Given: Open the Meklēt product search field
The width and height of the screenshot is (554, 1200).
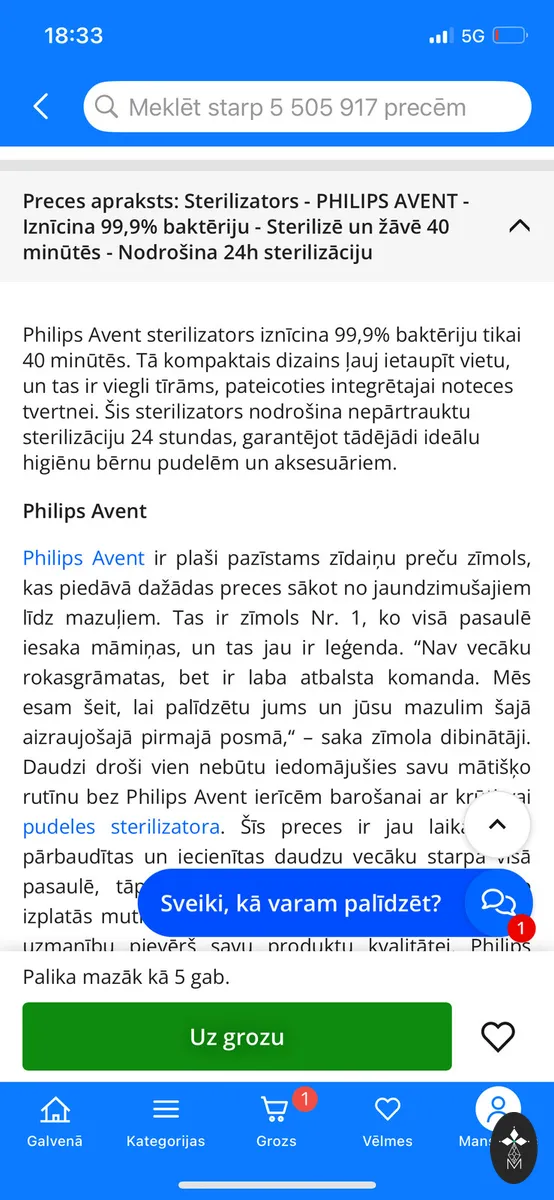Looking at the screenshot, I should [x=307, y=107].
